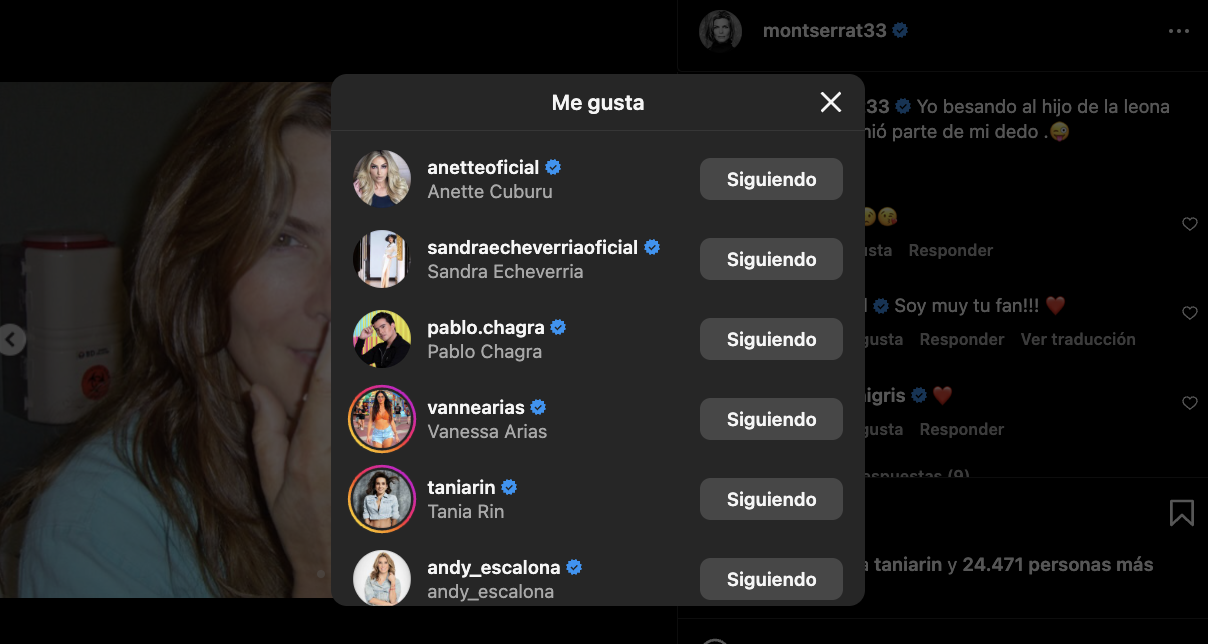Tap Siguiendo button for andy_escalona
The width and height of the screenshot is (1208, 644).
771,580
